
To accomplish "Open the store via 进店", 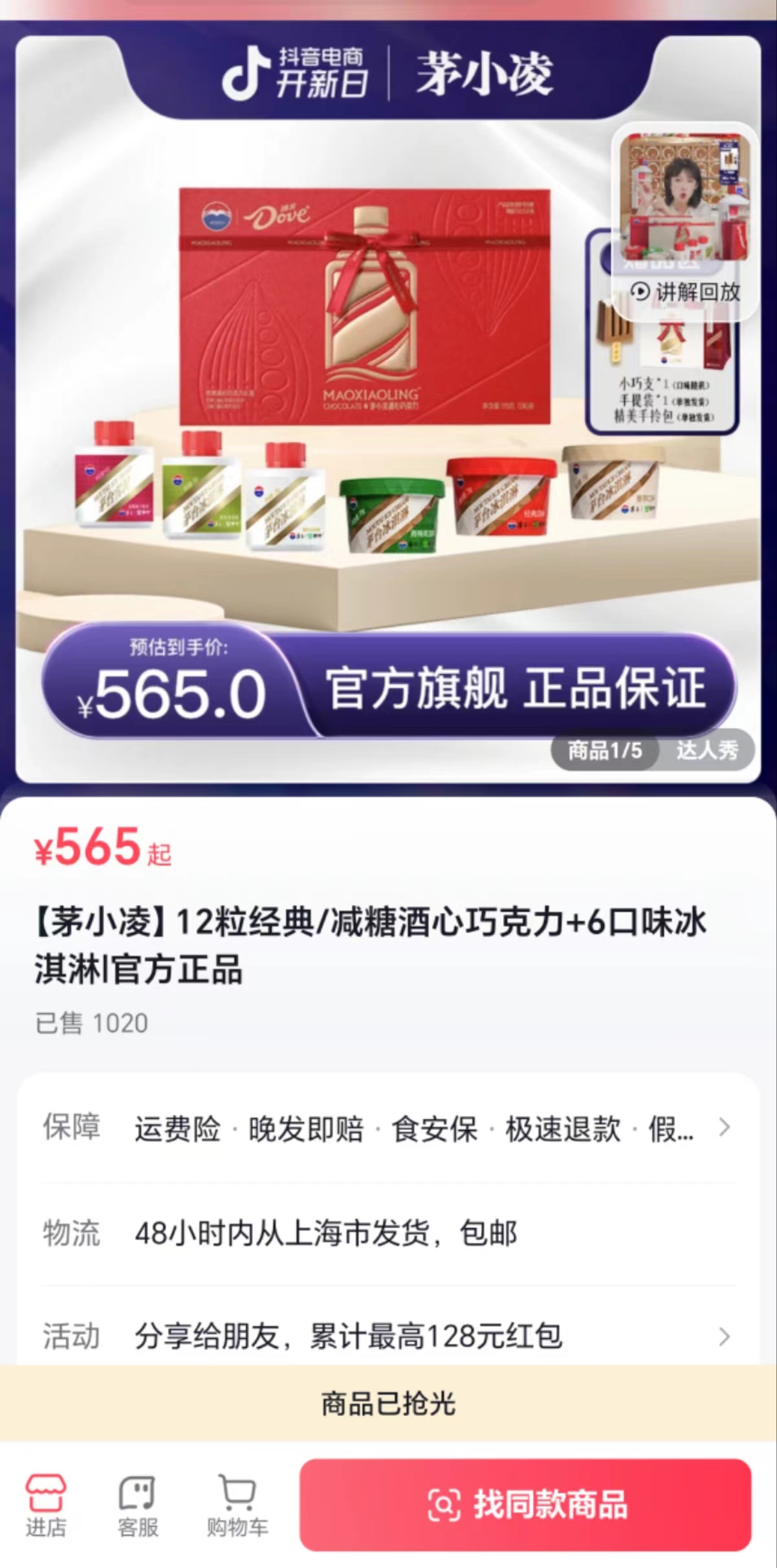I will tap(45, 1505).
